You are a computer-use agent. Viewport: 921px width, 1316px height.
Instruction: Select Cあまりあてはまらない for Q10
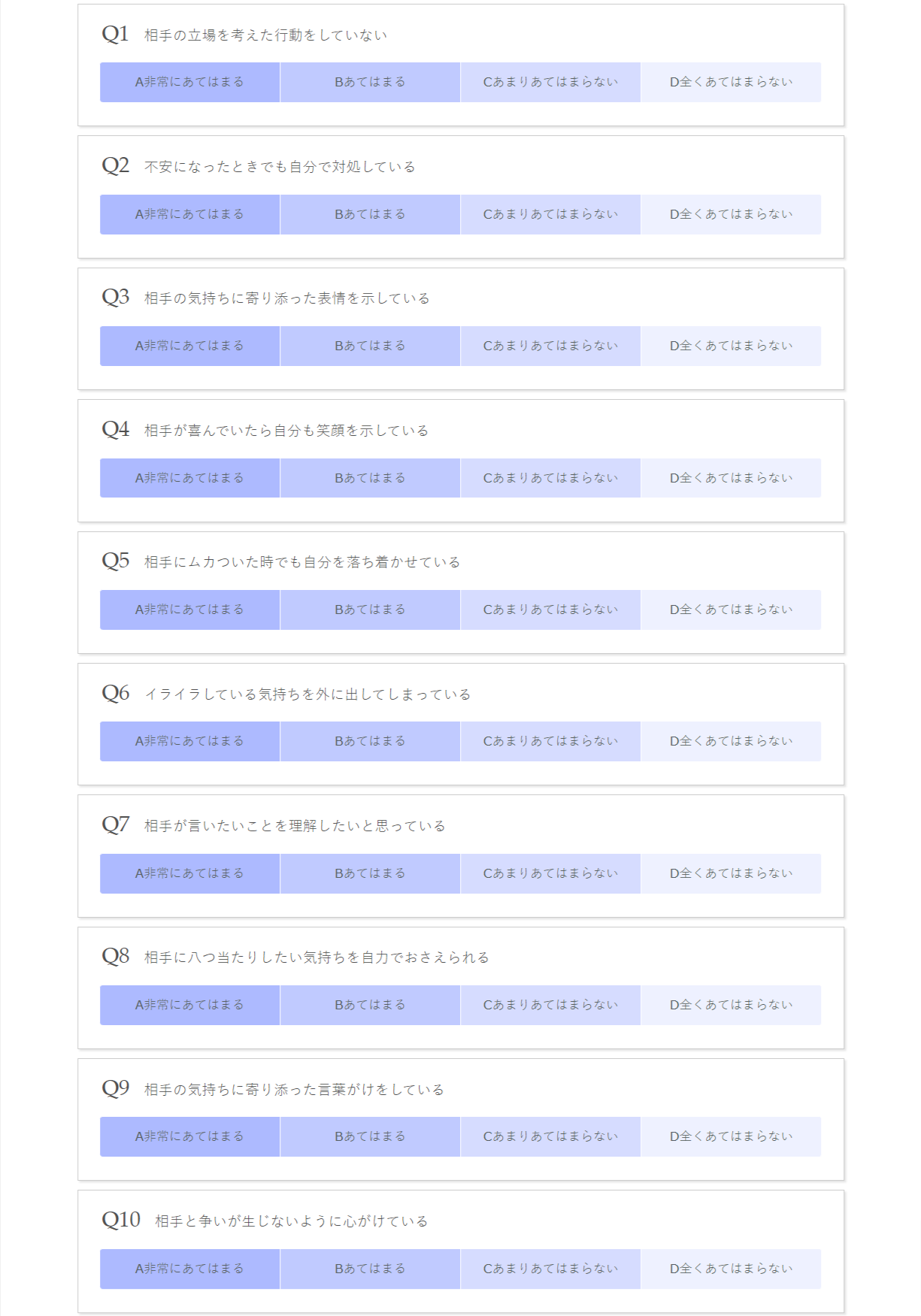point(550,1269)
